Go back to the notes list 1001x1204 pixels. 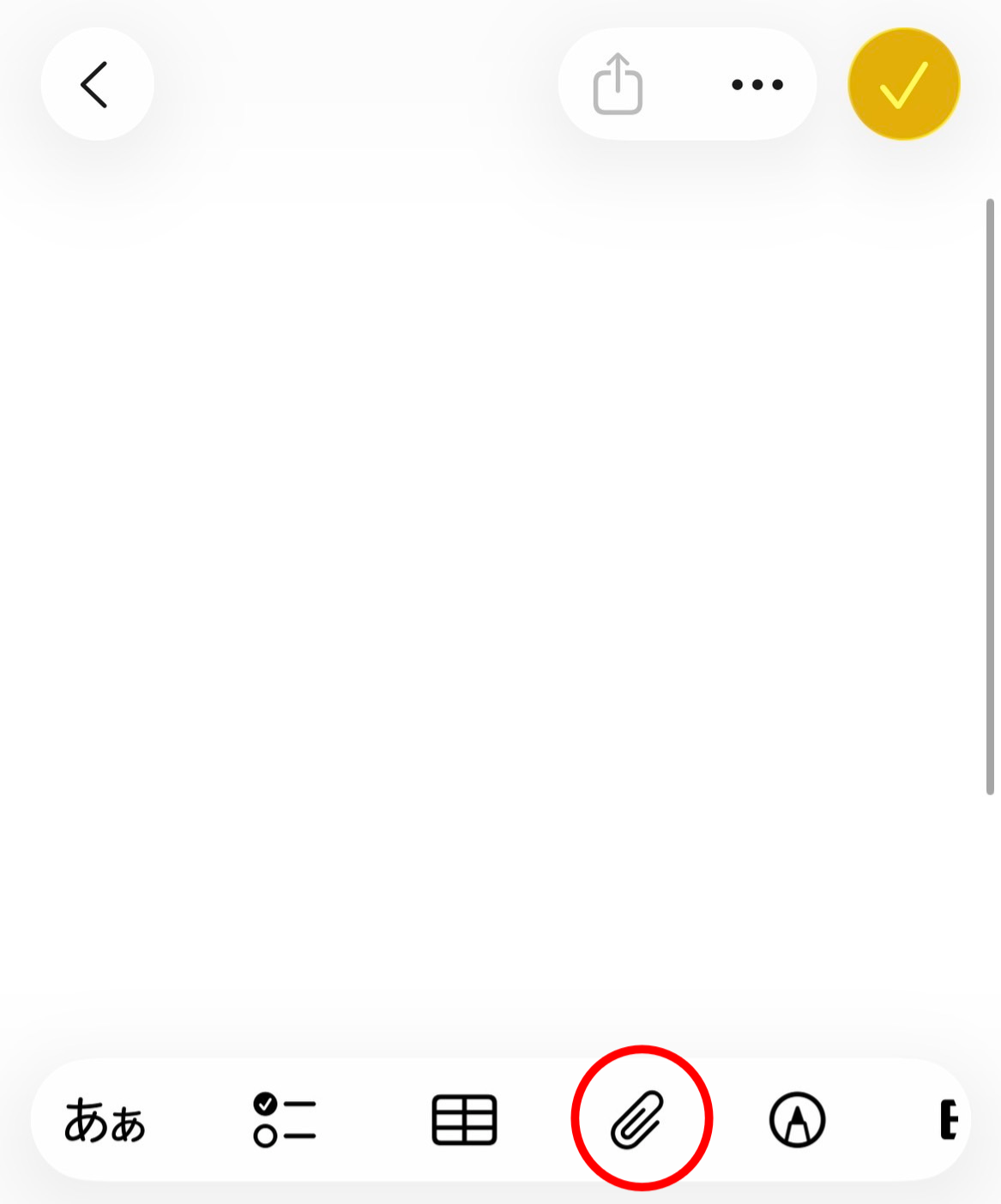[x=96, y=84]
